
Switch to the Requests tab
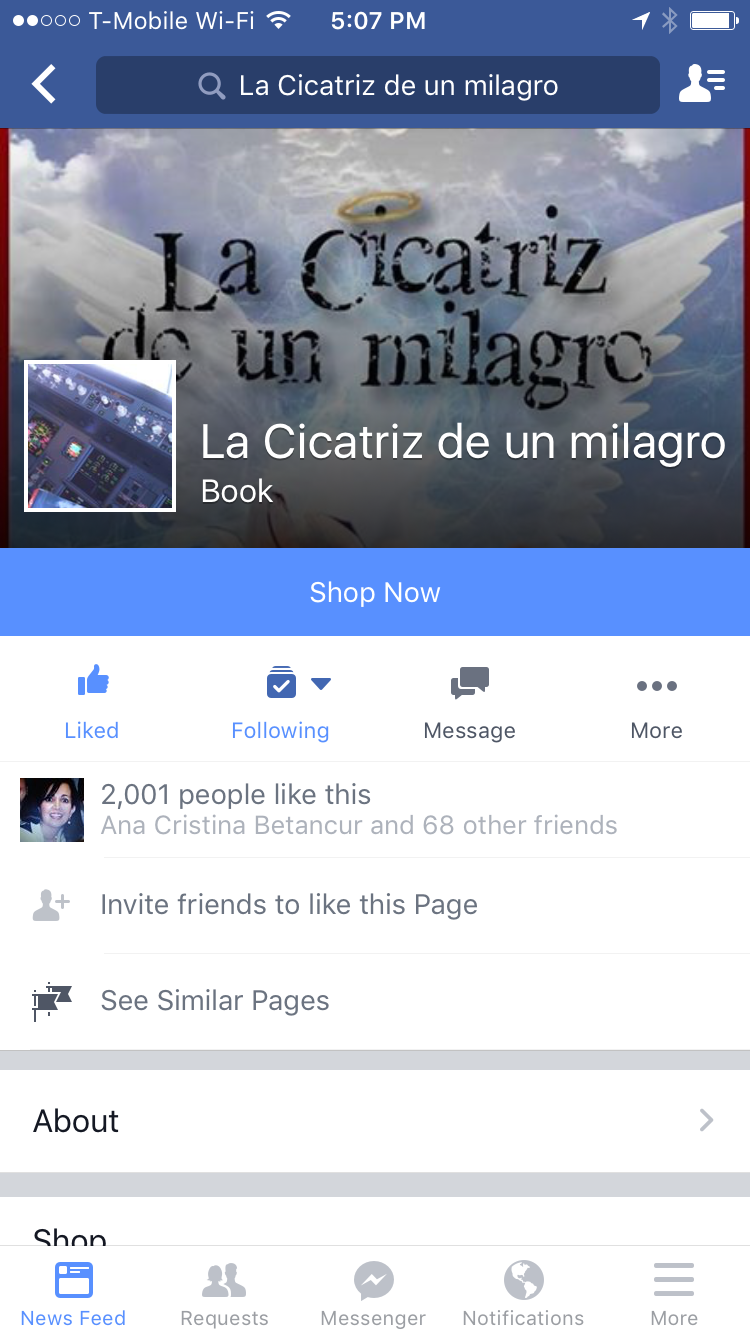tap(224, 1293)
